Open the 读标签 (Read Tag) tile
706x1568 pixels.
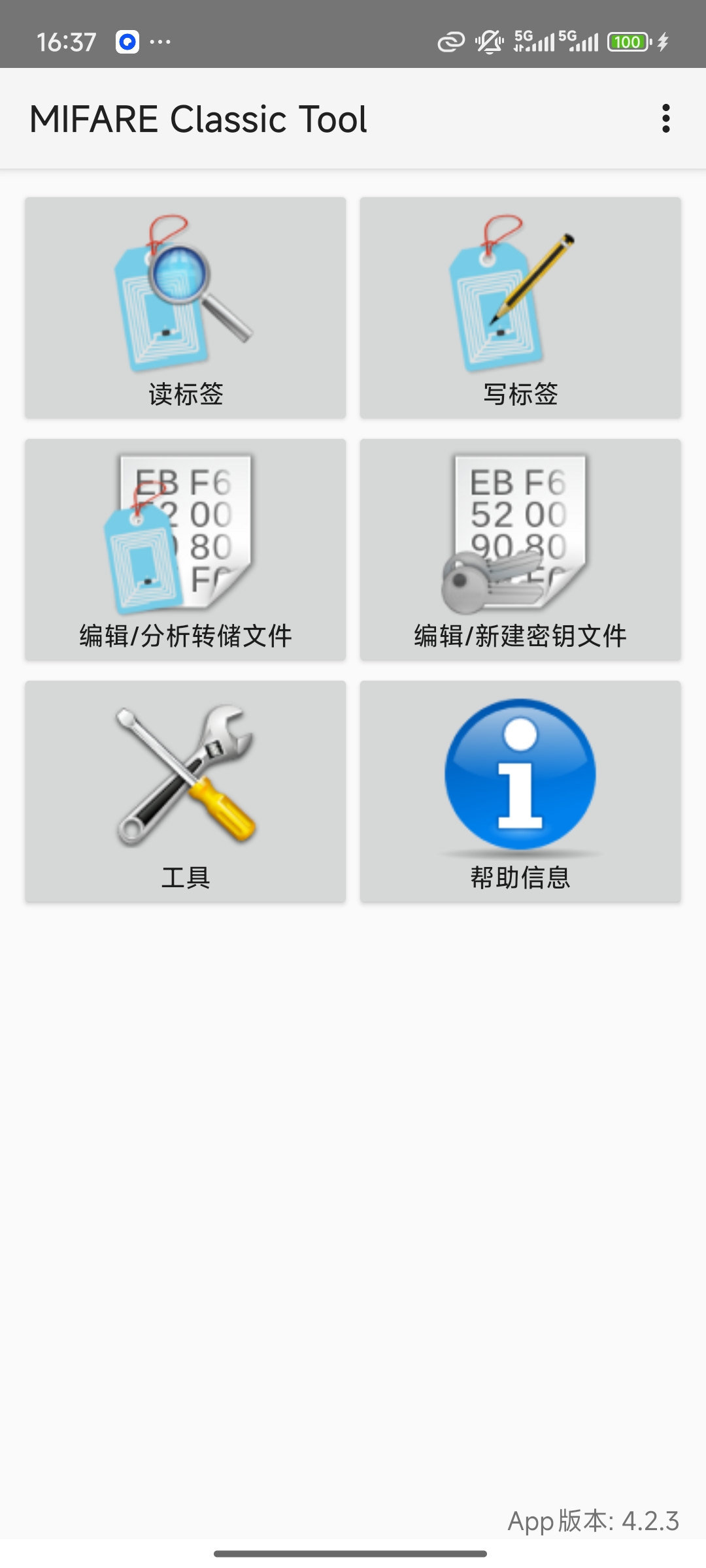pyautogui.click(x=186, y=308)
